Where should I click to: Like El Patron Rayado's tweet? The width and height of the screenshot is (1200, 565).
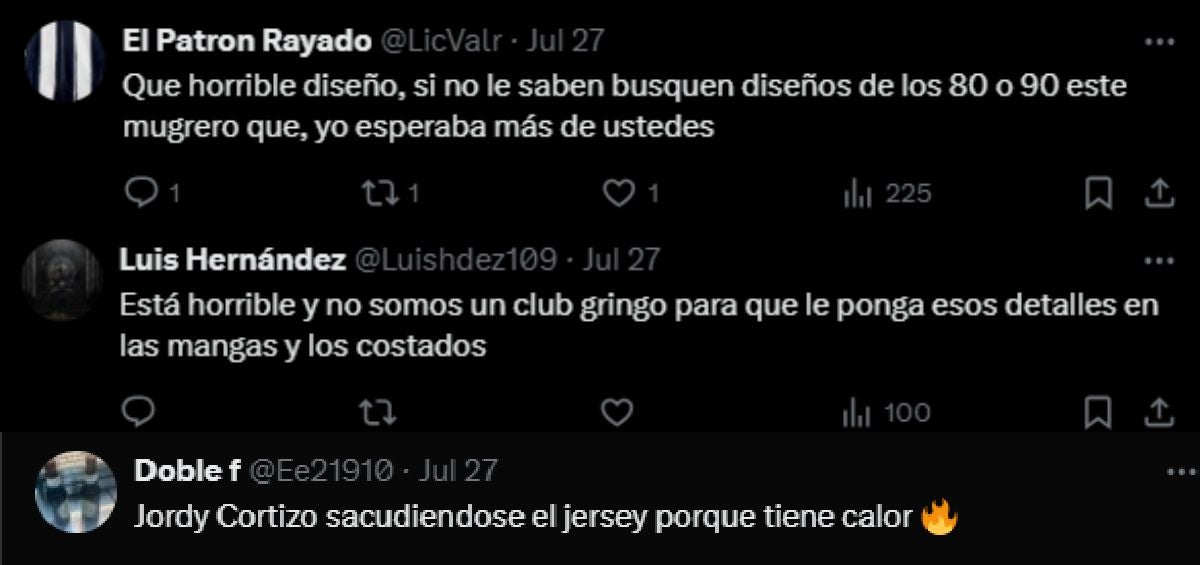click(621, 193)
